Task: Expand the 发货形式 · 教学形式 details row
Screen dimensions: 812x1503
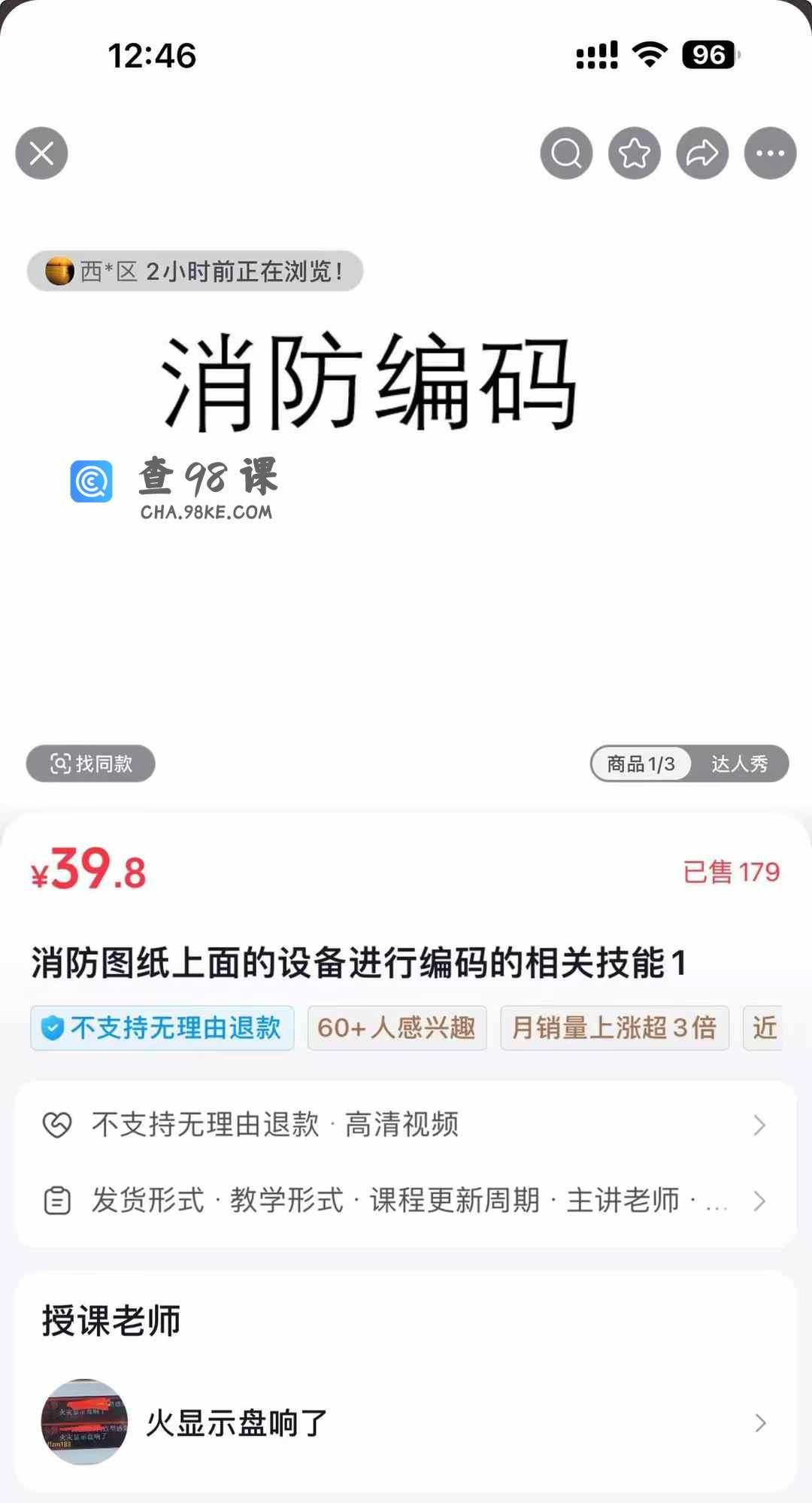Action: (405, 1201)
